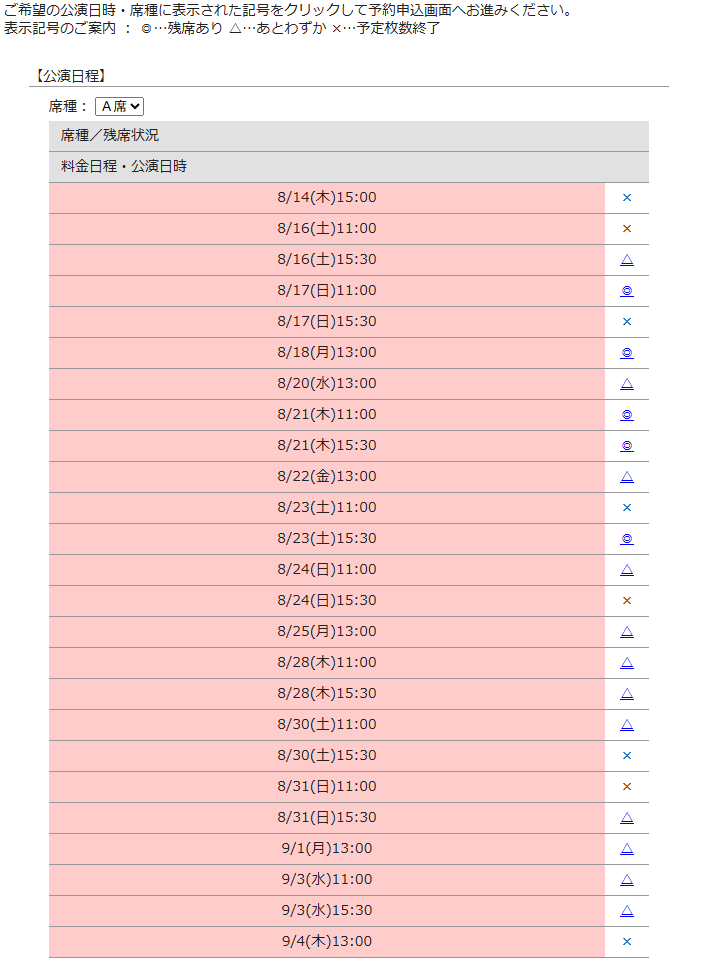704x961 pixels.
Task: Select the △ link for 8/25(月)13:00
Action: [x=627, y=632]
